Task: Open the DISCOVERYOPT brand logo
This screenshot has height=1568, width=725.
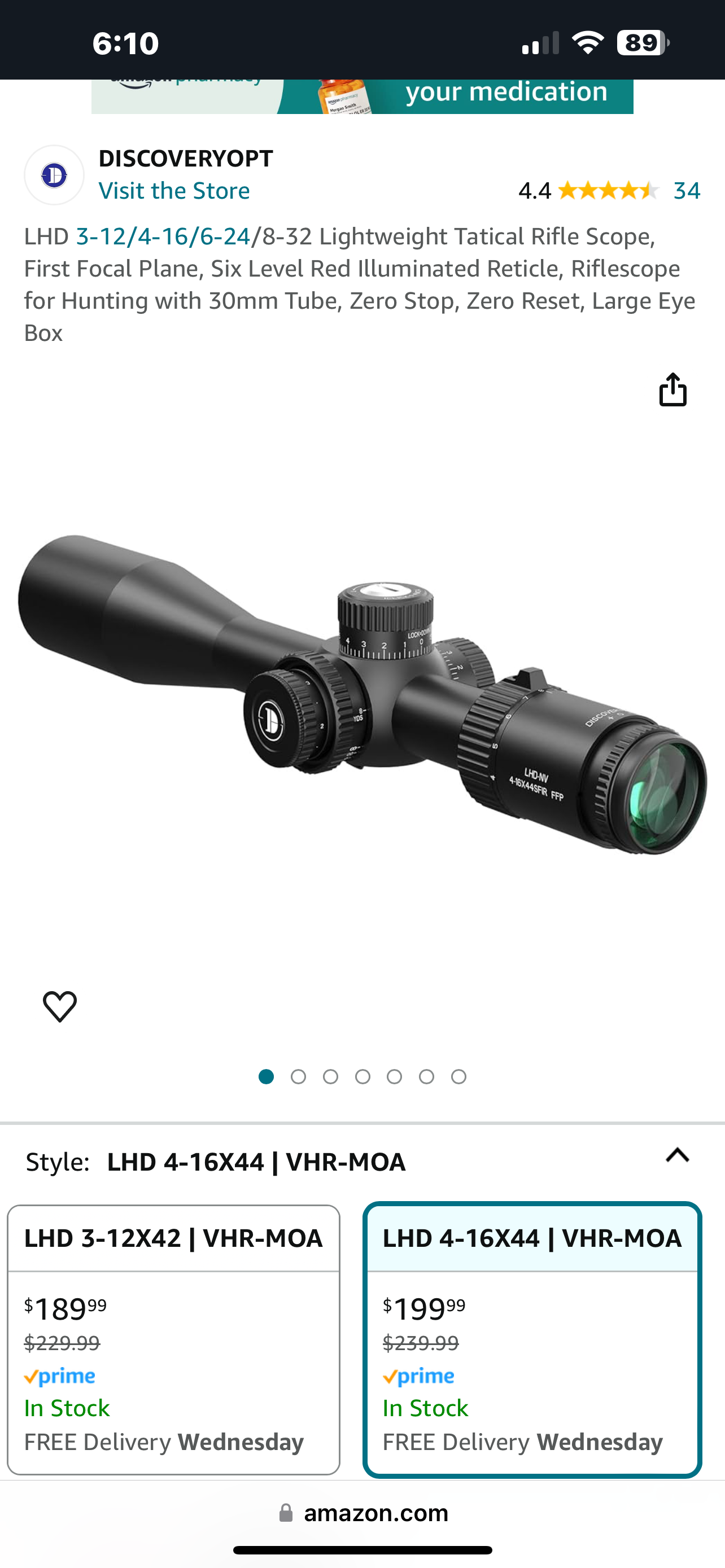Action: (54, 176)
